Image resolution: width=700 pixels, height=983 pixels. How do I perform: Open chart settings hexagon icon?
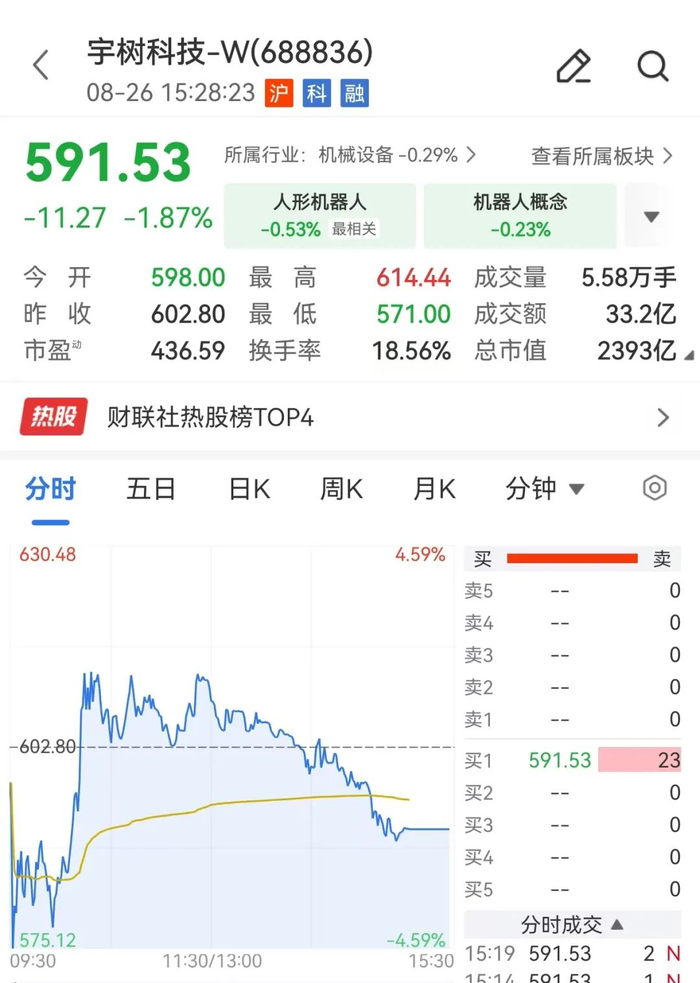(x=655, y=488)
